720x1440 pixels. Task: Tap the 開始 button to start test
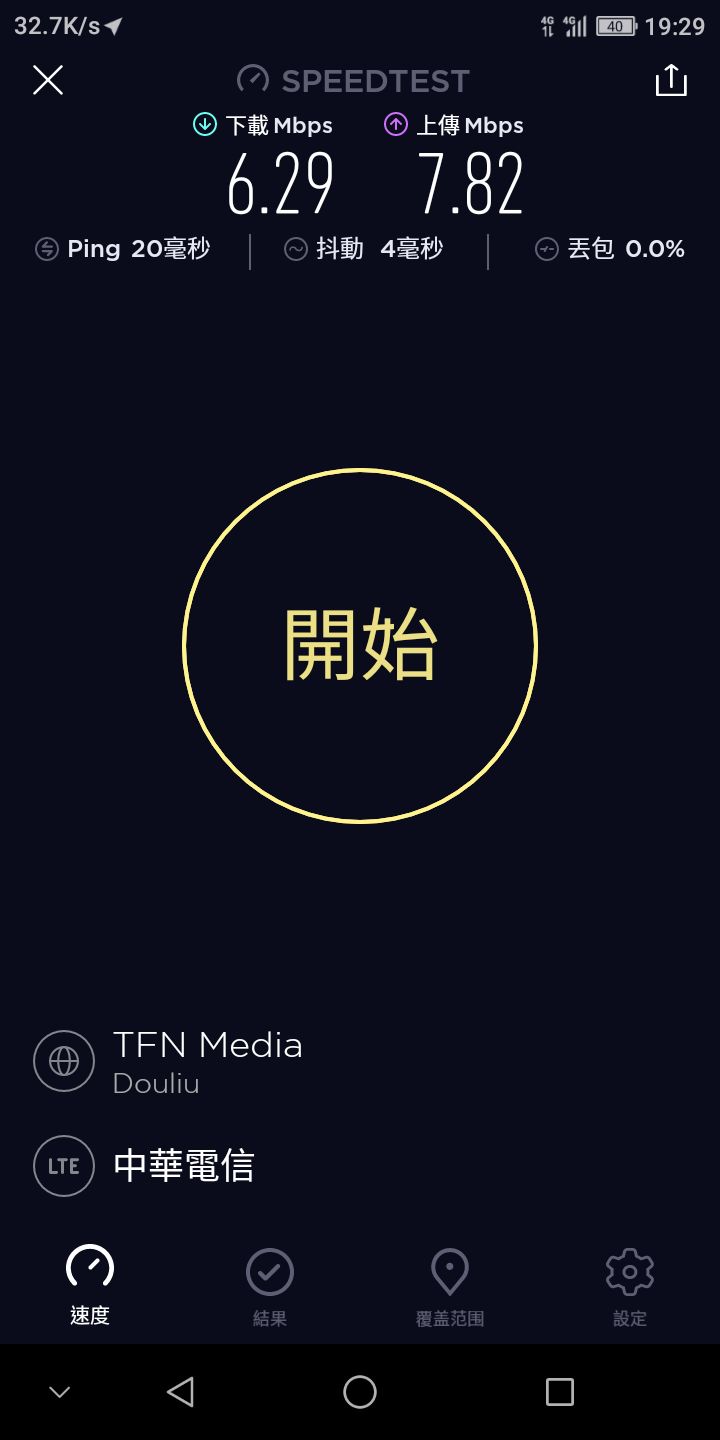360,646
